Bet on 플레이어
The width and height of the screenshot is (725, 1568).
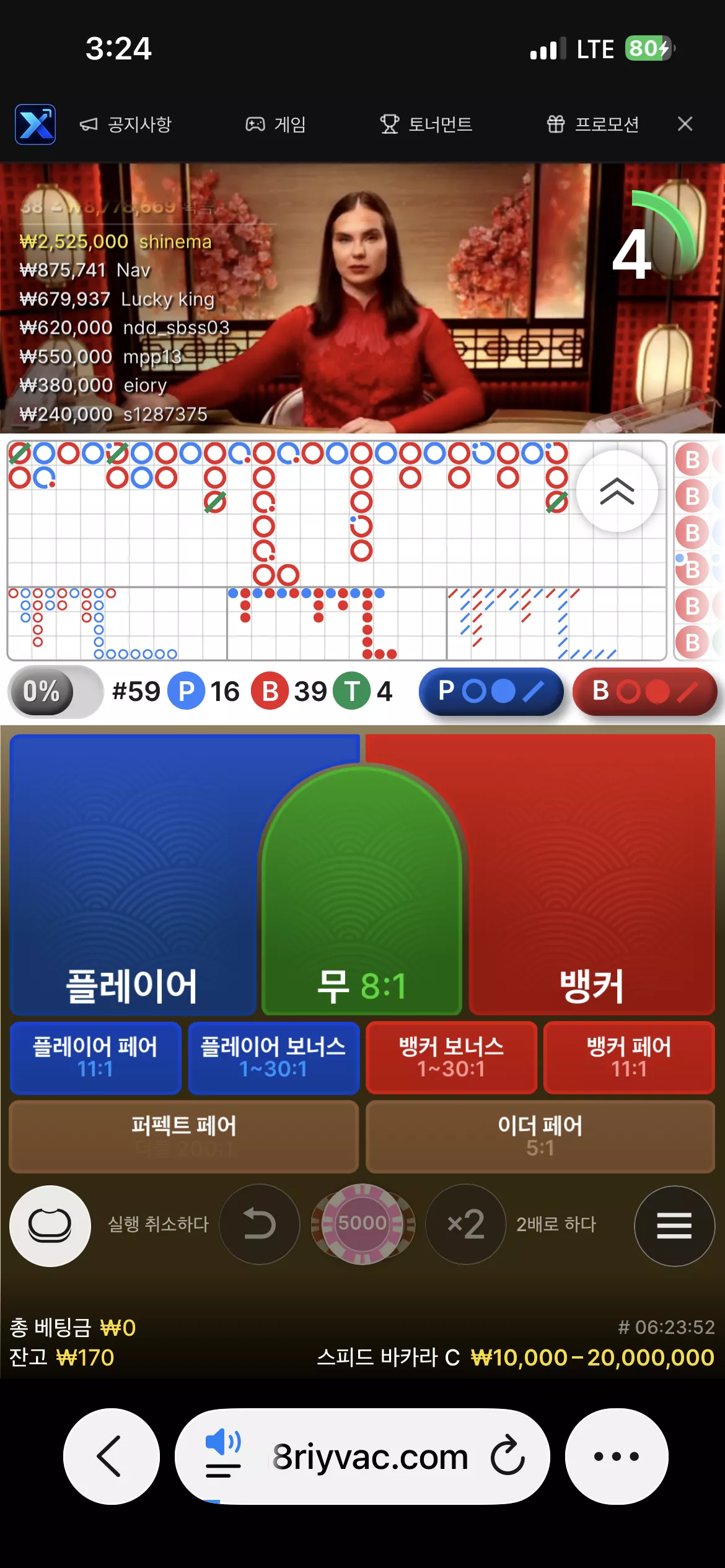tap(133, 873)
